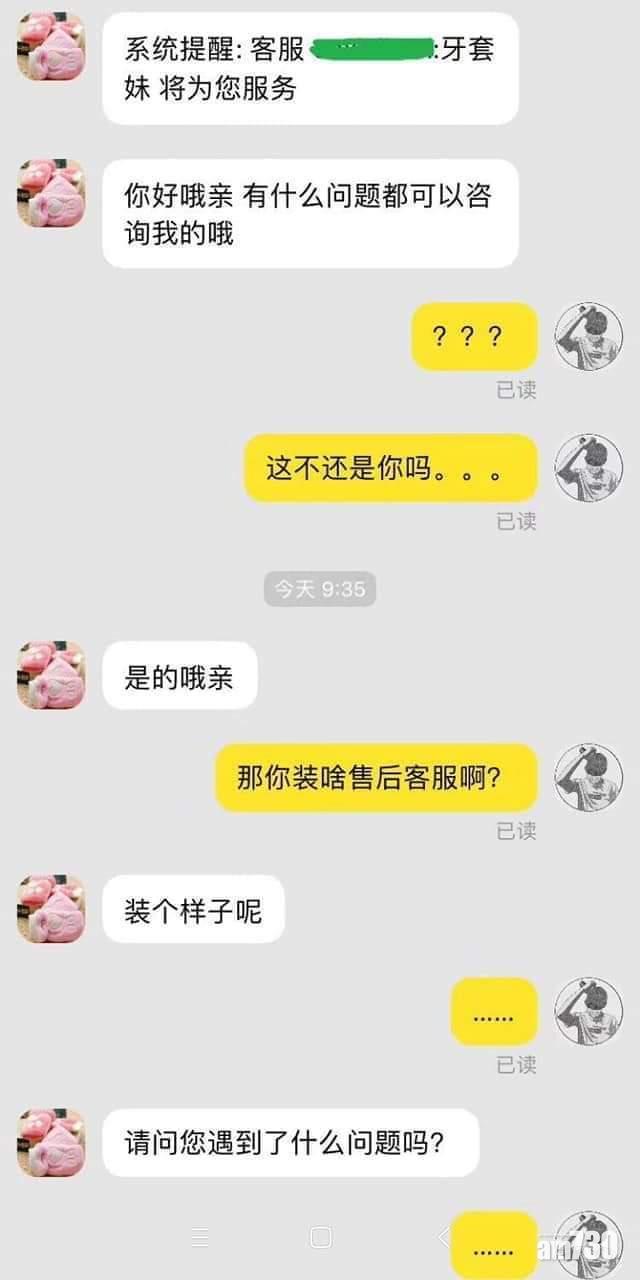This screenshot has width=640, height=1280.
Task: Open seller avatar next to 请问您遇到了什么问题吗?
Action: (51, 1141)
